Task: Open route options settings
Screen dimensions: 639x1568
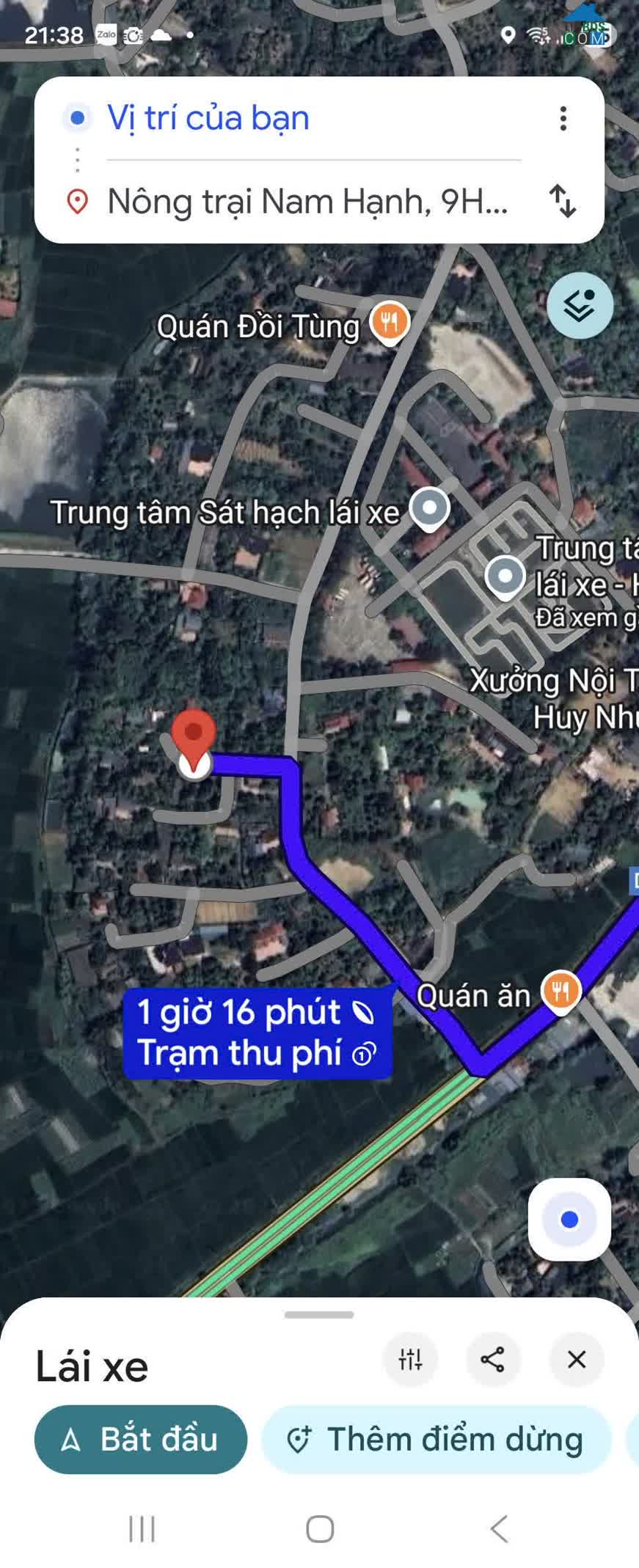Action: tap(410, 1359)
